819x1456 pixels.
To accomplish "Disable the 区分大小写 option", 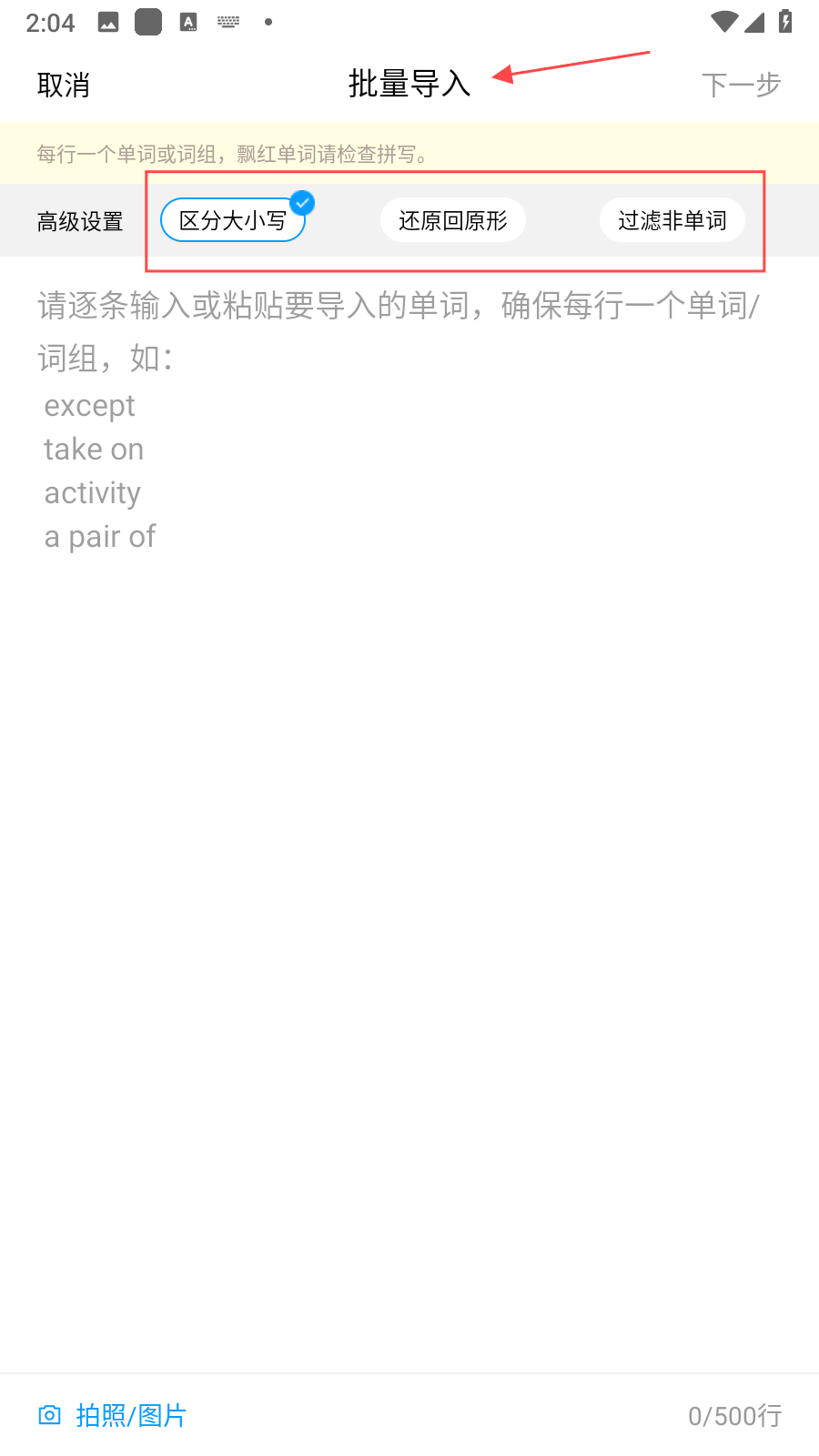I will [233, 220].
